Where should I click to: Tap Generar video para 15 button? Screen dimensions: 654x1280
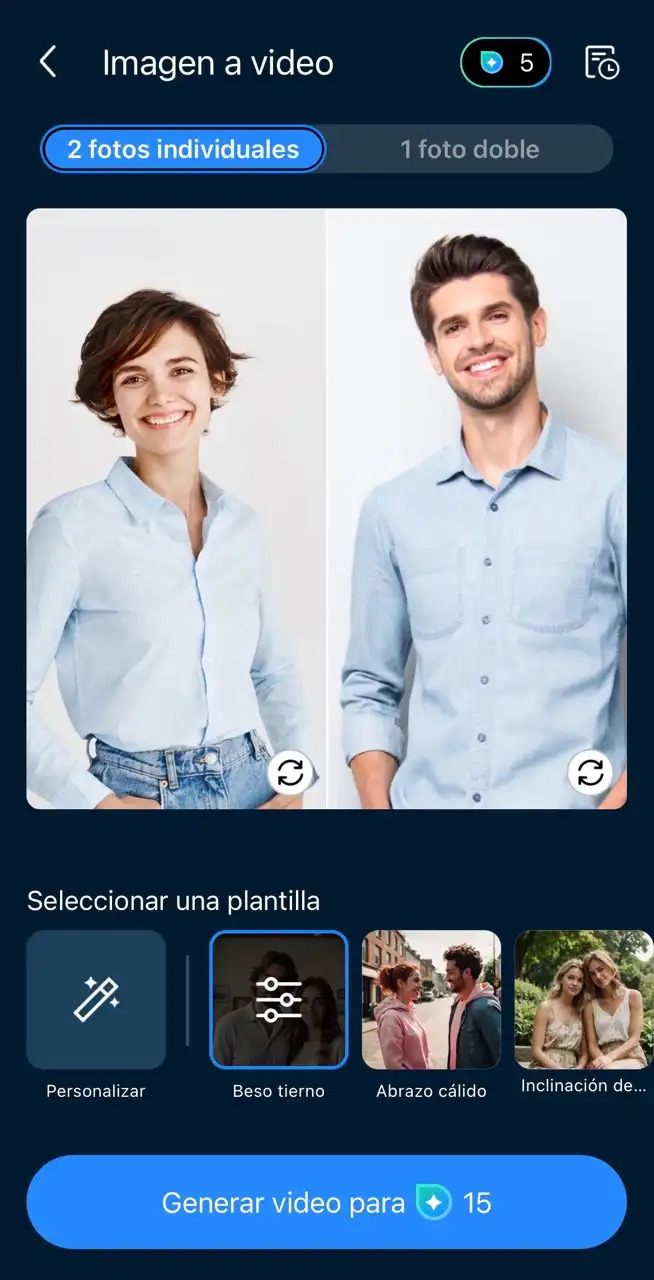coord(326,1202)
